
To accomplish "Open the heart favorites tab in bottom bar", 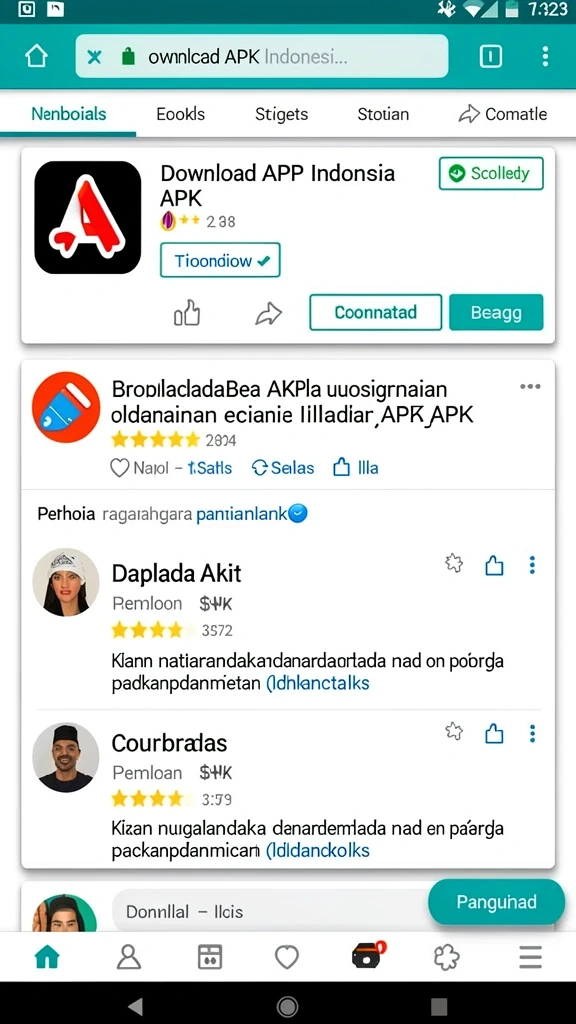I will [287, 957].
